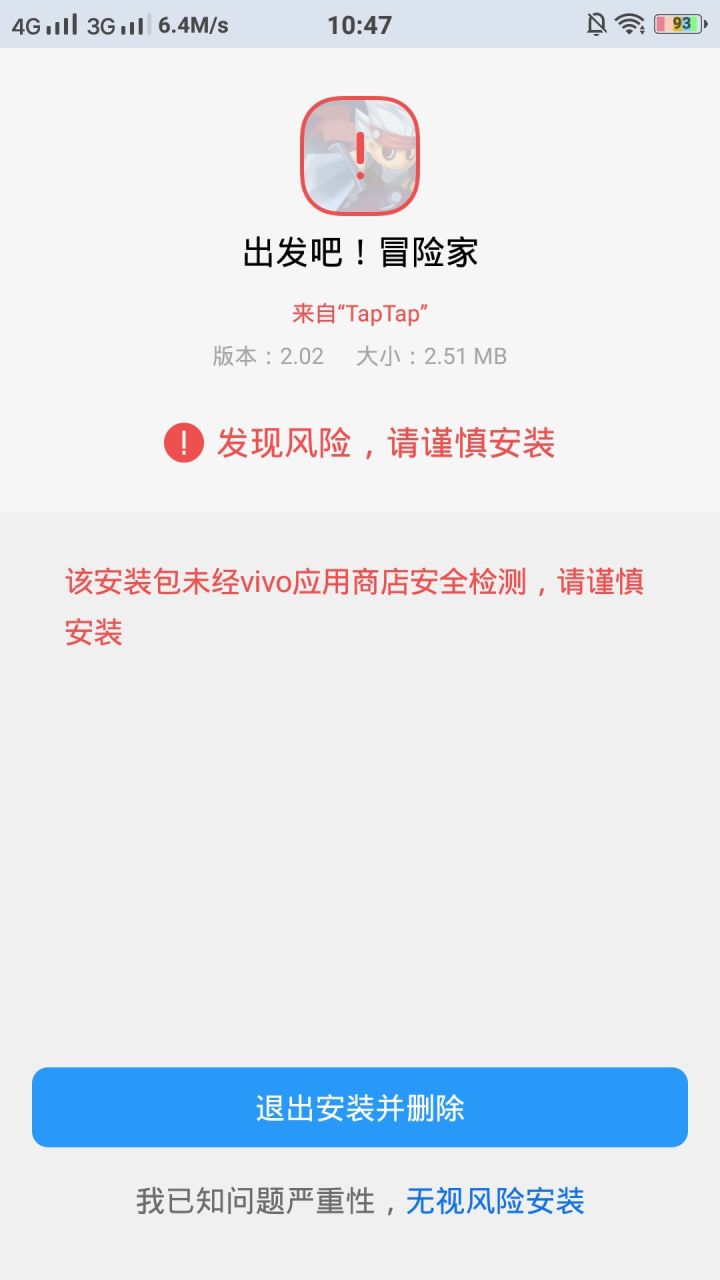
Task: Click the 出发吧！冒险家 app icon
Action: tap(360, 155)
